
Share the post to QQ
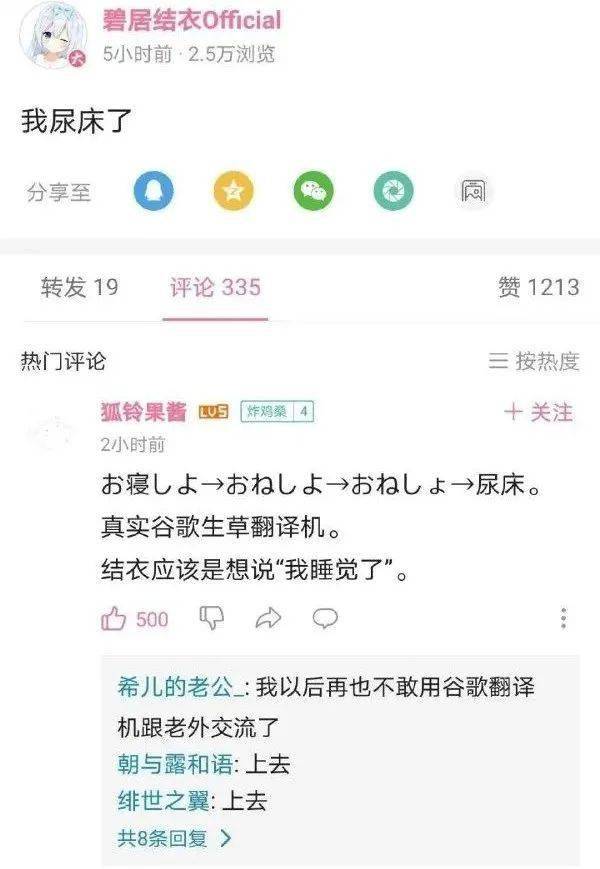154,192
